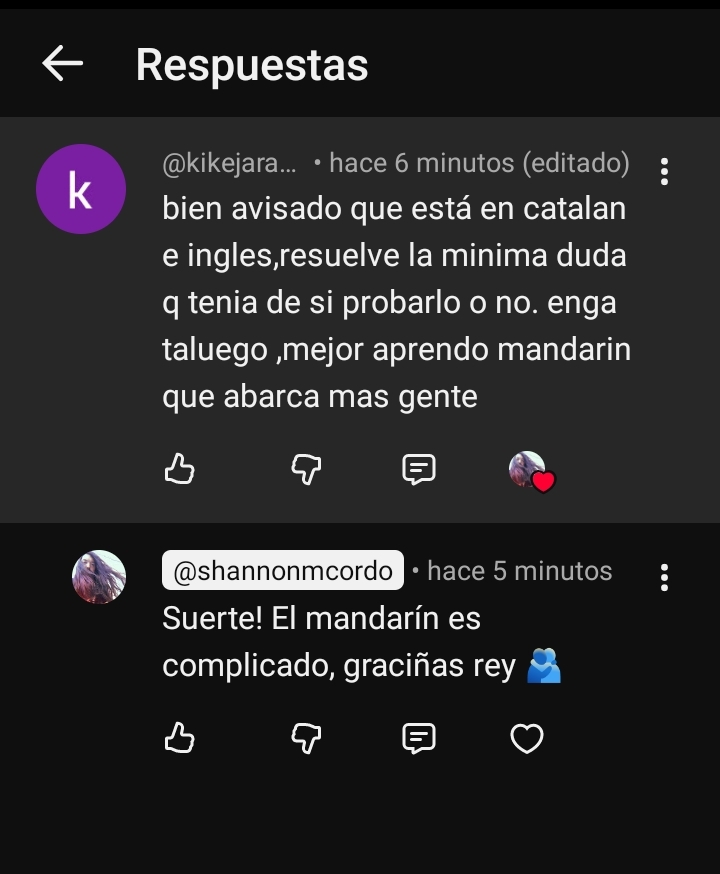Open shannonmcordo's profile picture
The height and width of the screenshot is (874, 720).
click(x=99, y=577)
